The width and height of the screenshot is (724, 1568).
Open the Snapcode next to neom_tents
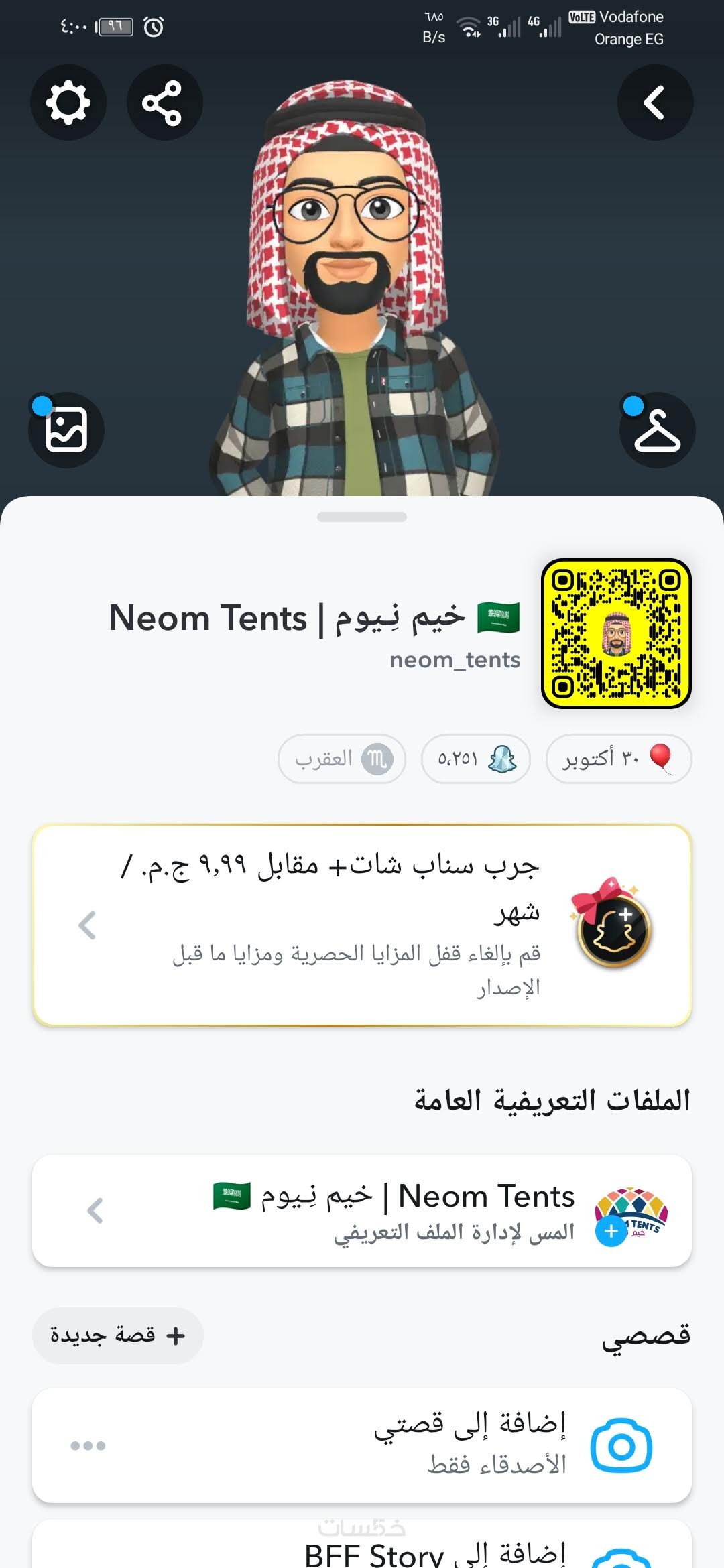616,633
